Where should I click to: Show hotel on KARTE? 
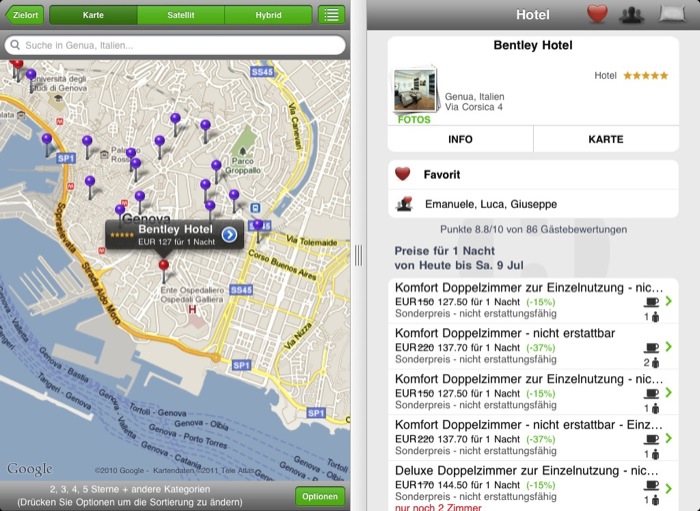coord(605,139)
